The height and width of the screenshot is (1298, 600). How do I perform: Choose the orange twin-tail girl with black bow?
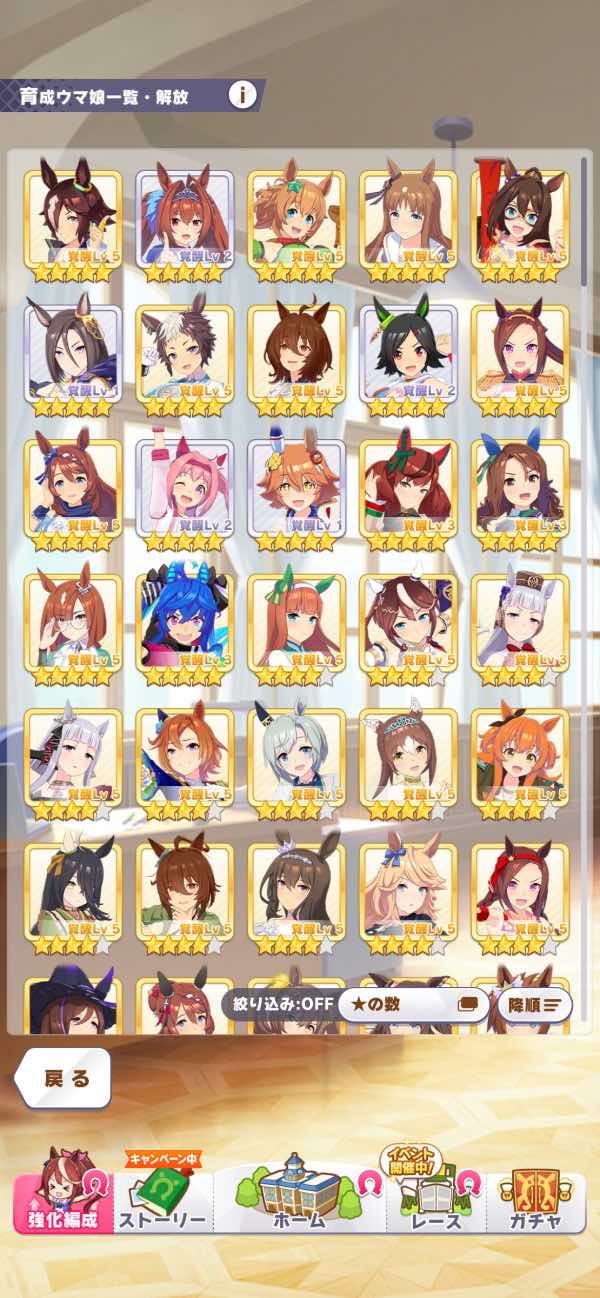[520, 757]
